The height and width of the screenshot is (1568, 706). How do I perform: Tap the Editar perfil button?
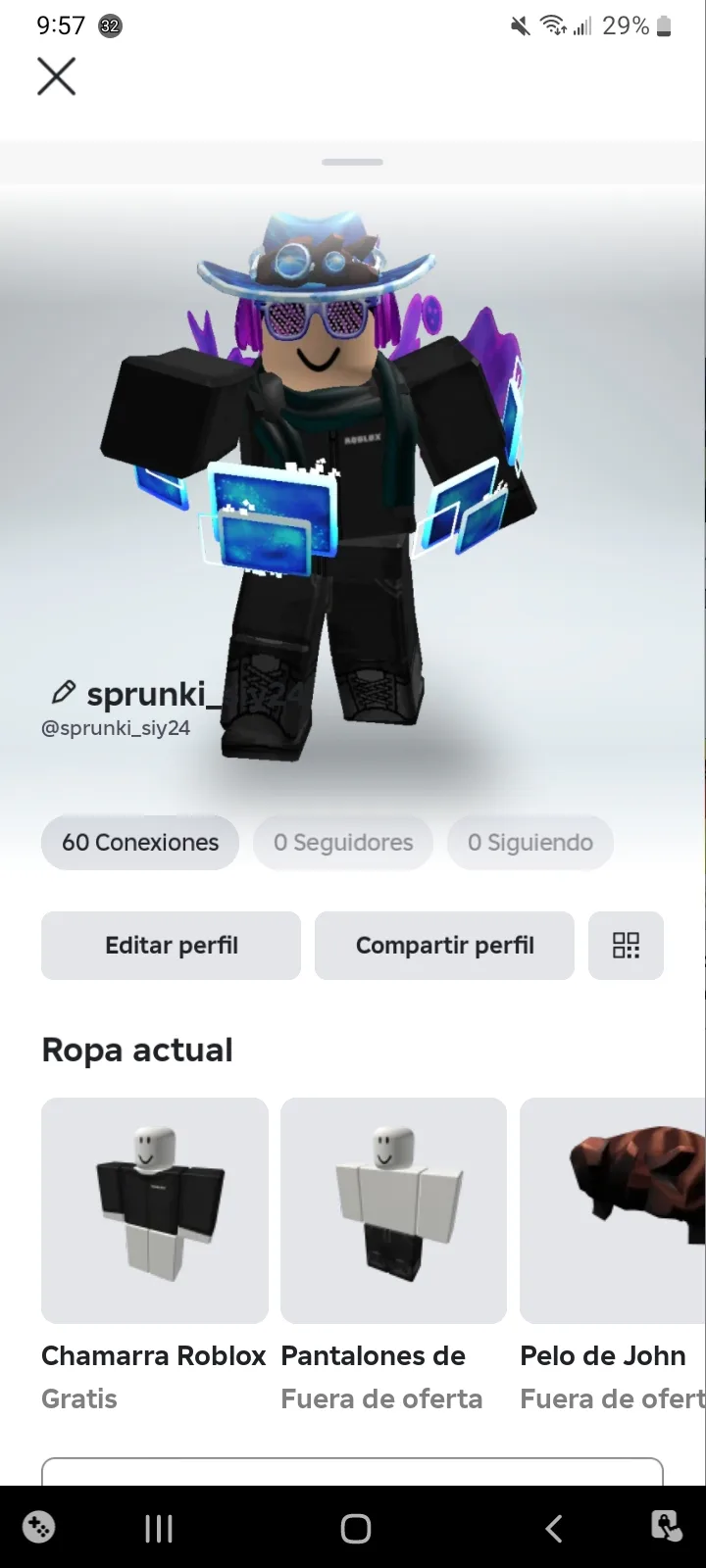click(x=171, y=946)
